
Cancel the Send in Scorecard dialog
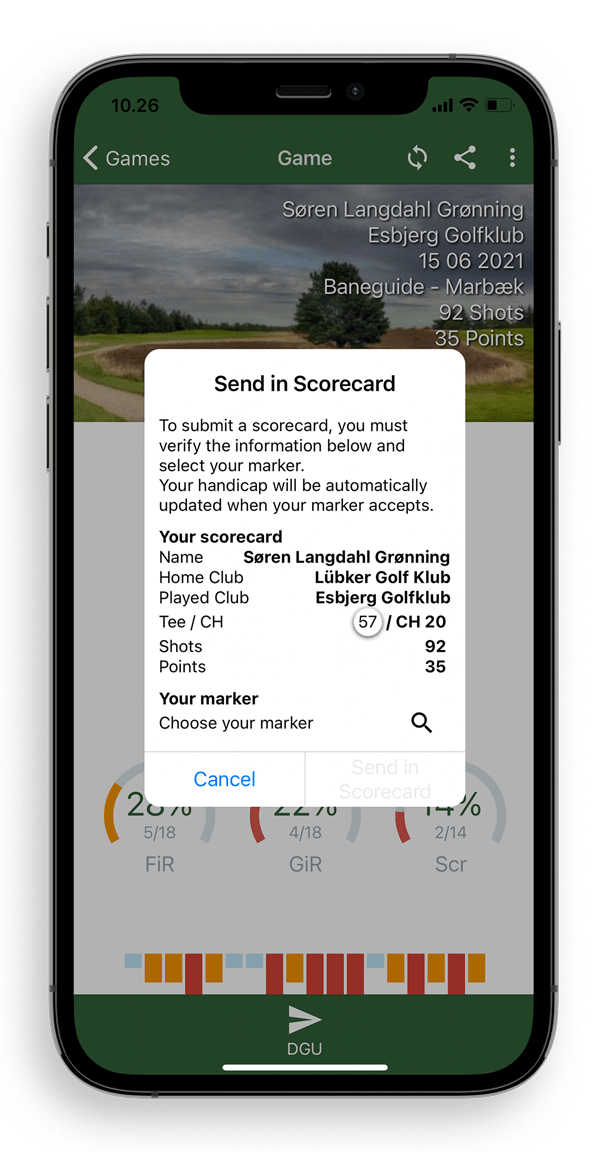coord(225,779)
